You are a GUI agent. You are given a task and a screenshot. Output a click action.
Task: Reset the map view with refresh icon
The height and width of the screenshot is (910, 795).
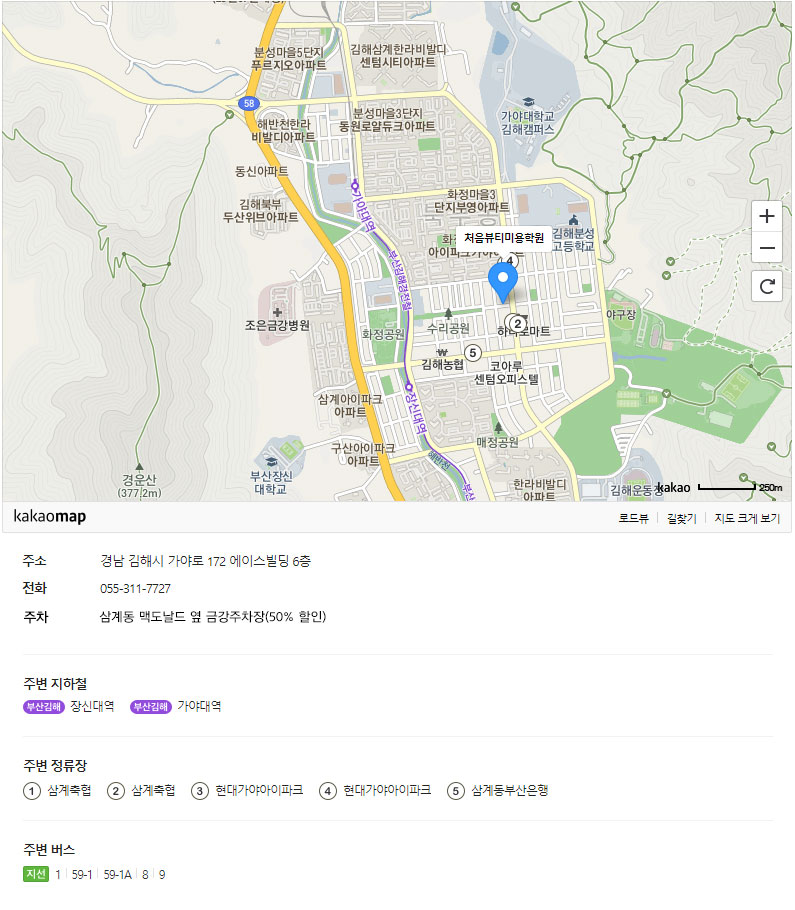coord(767,286)
